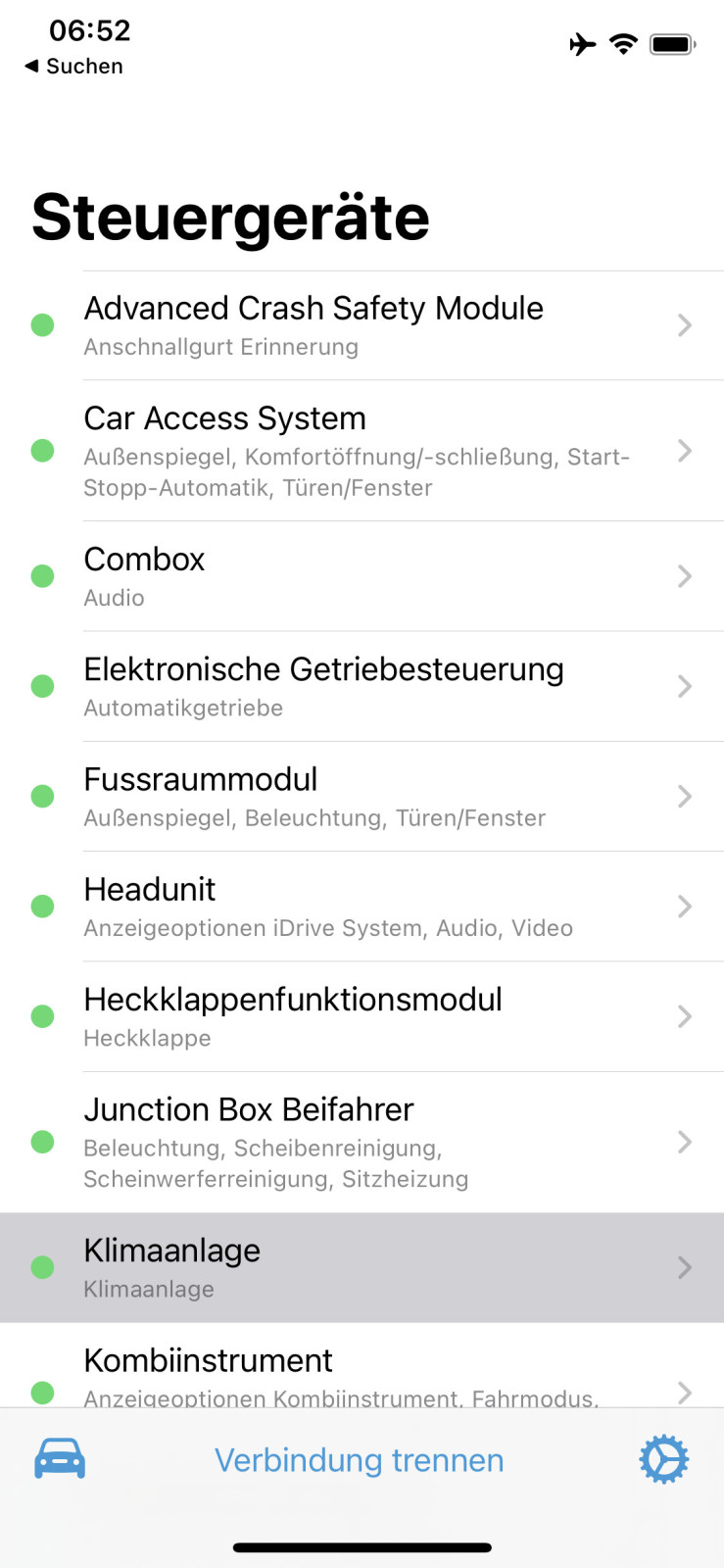The width and height of the screenshot is (724, 1568).
Task: Open settings via the gear icon
Action: pos(664,1459)
